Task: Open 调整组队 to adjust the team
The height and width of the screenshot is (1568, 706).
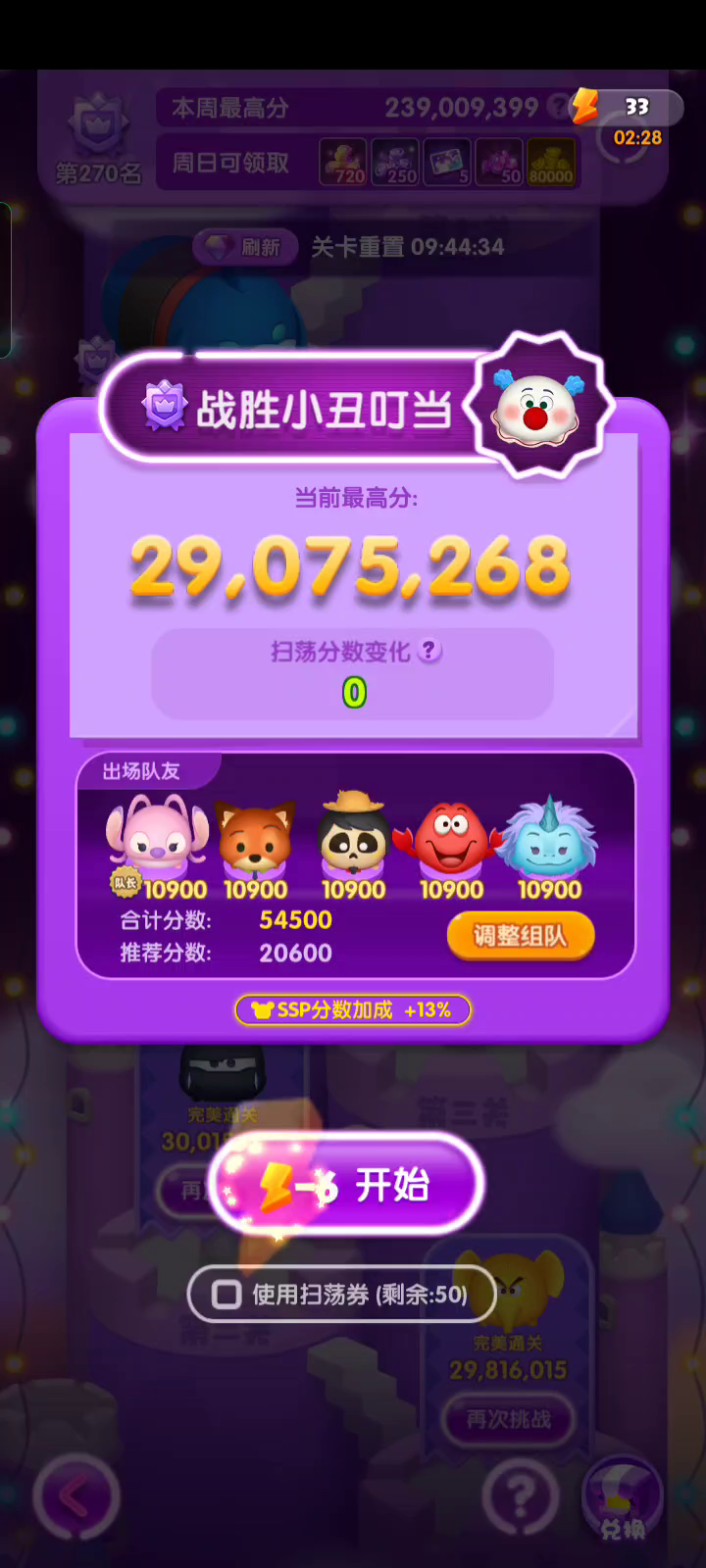Action: [521, 936]
